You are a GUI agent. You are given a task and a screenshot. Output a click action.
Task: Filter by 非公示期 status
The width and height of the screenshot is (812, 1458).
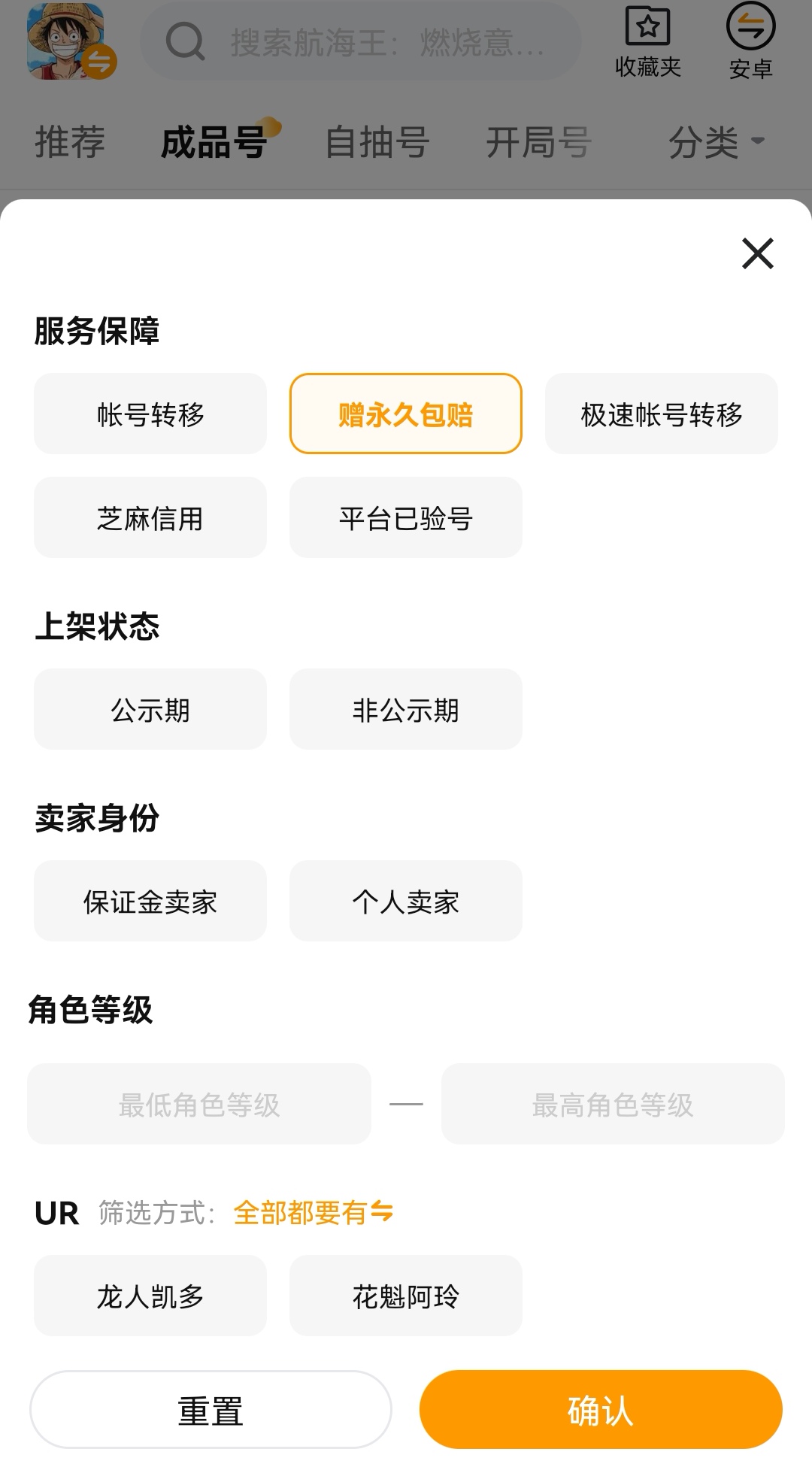pyautogui.click(x=406, y=709)
